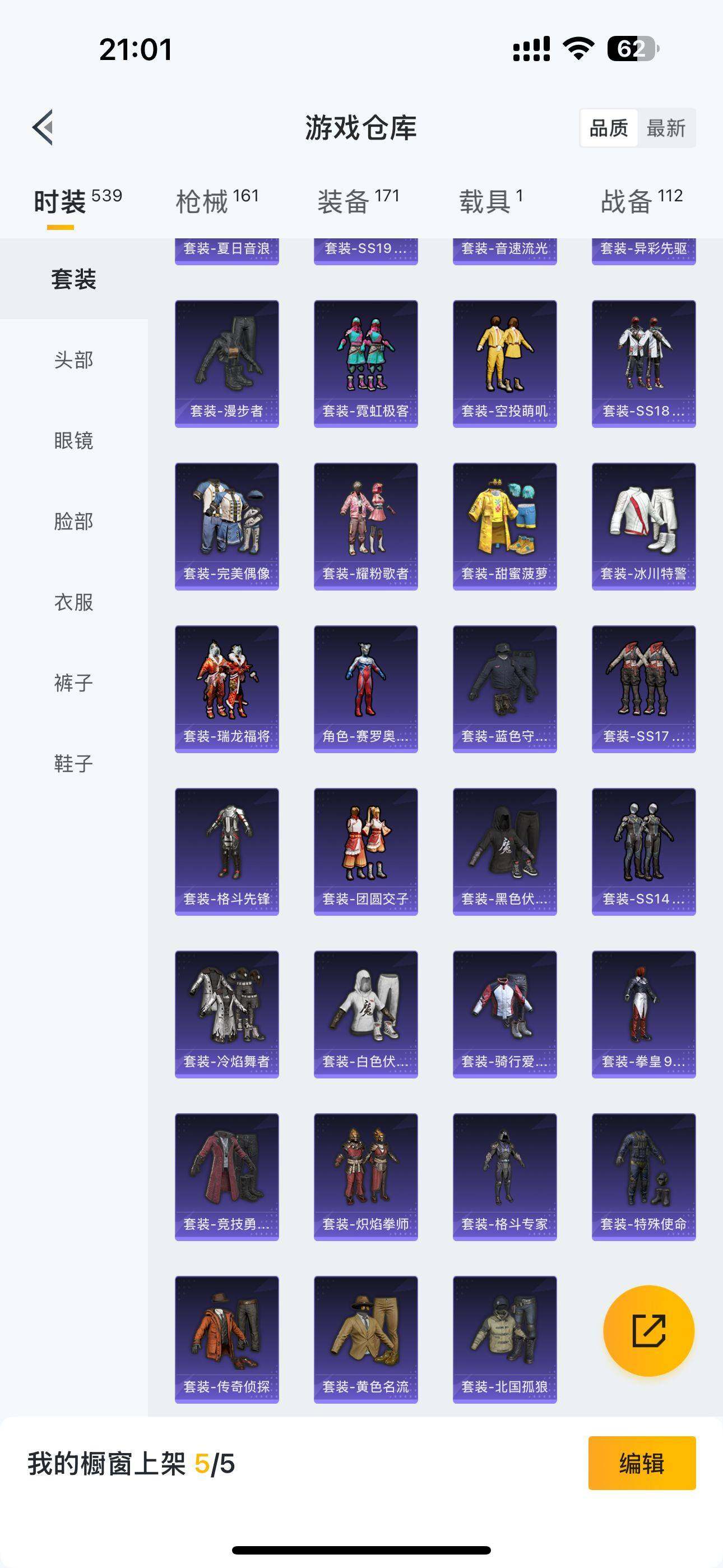This screenshot has height=1568, width=723.
Task: Select the 眼镜 category
Action: click(x=73, y=440)
